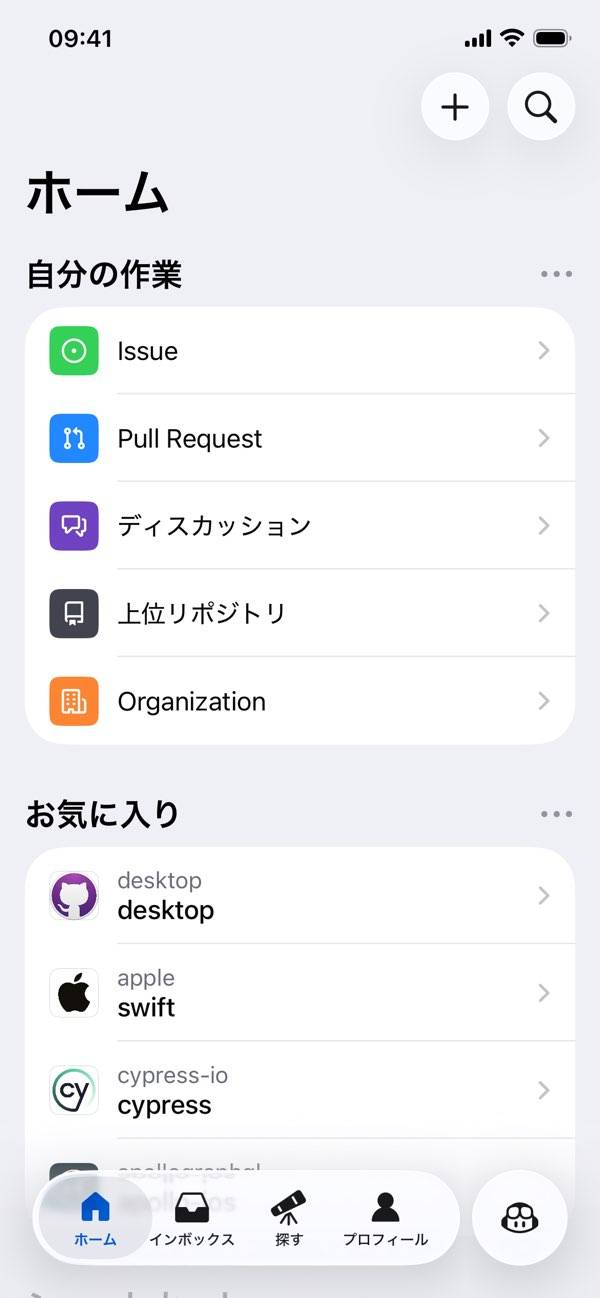Open the search magnifier icon
This screenshot has width=600, height=1298.
(x=541, y=107)
